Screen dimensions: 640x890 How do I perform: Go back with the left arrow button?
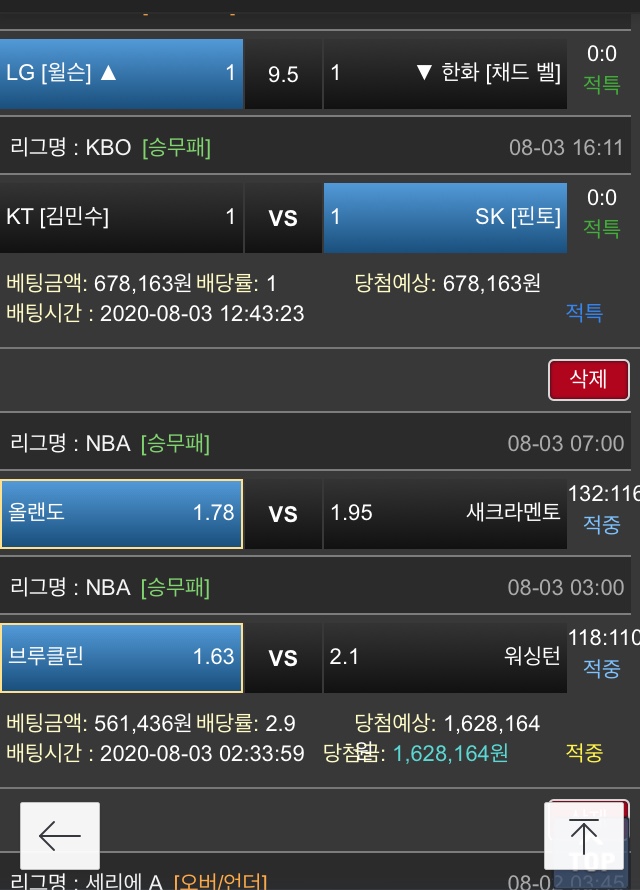tap(60, 836)
